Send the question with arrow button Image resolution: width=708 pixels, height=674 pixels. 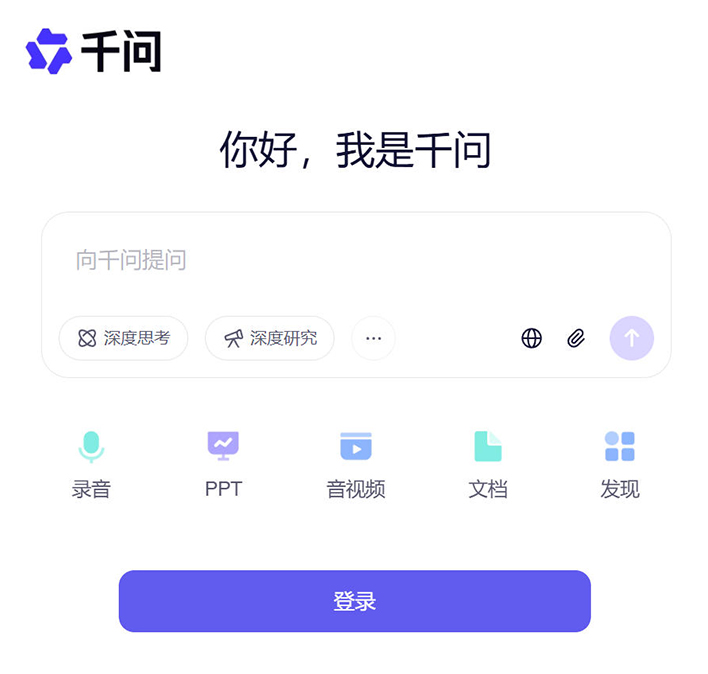tap(632, 338)
